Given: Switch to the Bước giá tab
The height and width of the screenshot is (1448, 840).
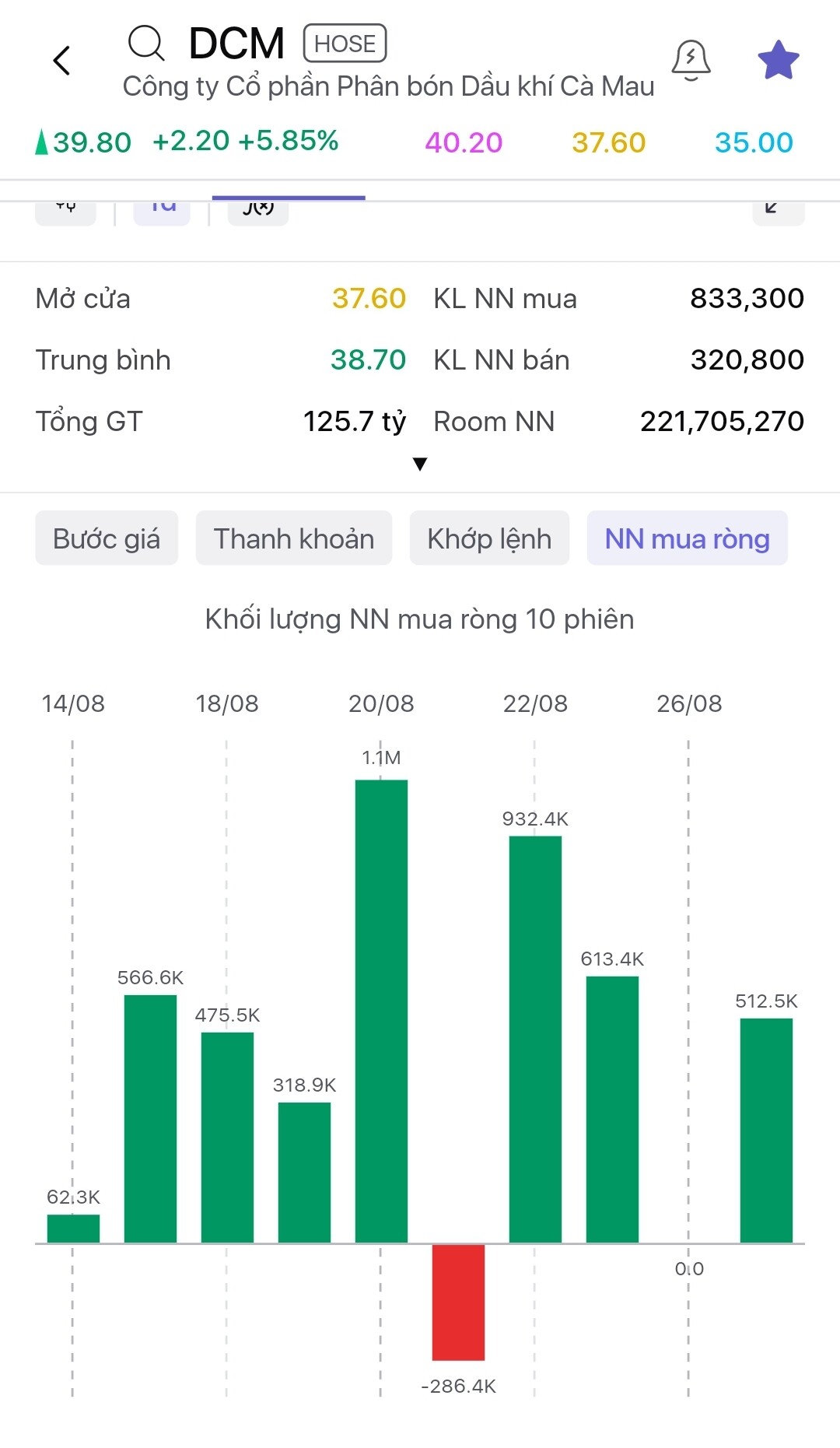Looking at the screenshot, I should [x=107, y=538].
